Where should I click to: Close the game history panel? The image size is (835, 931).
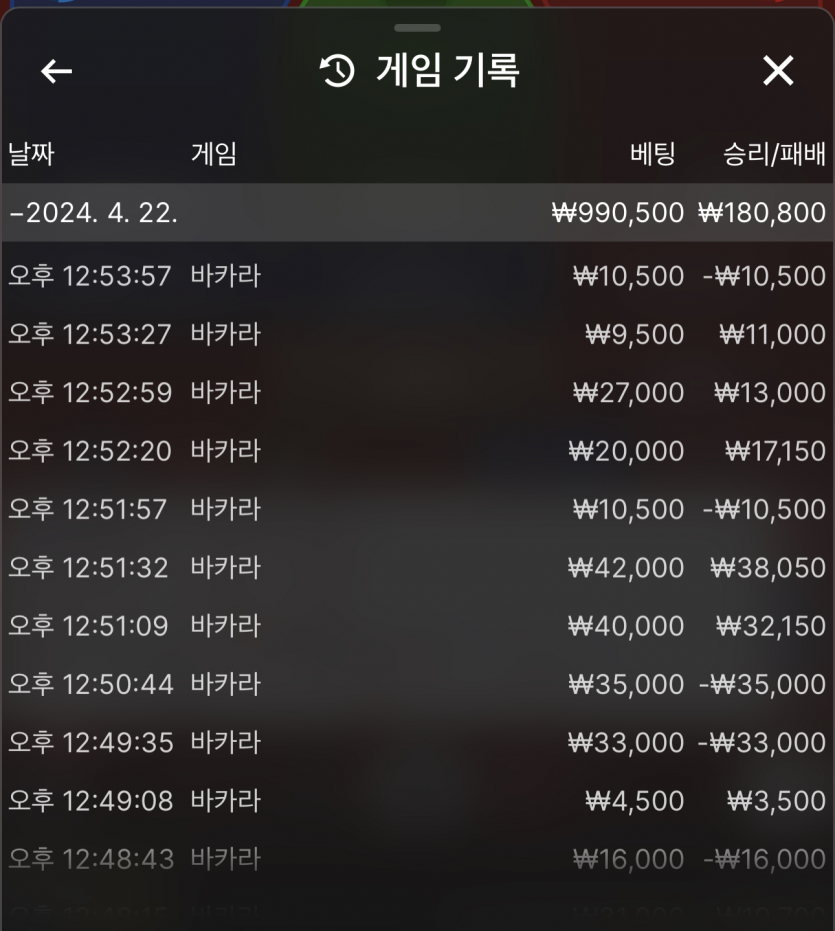click(777, 71)
